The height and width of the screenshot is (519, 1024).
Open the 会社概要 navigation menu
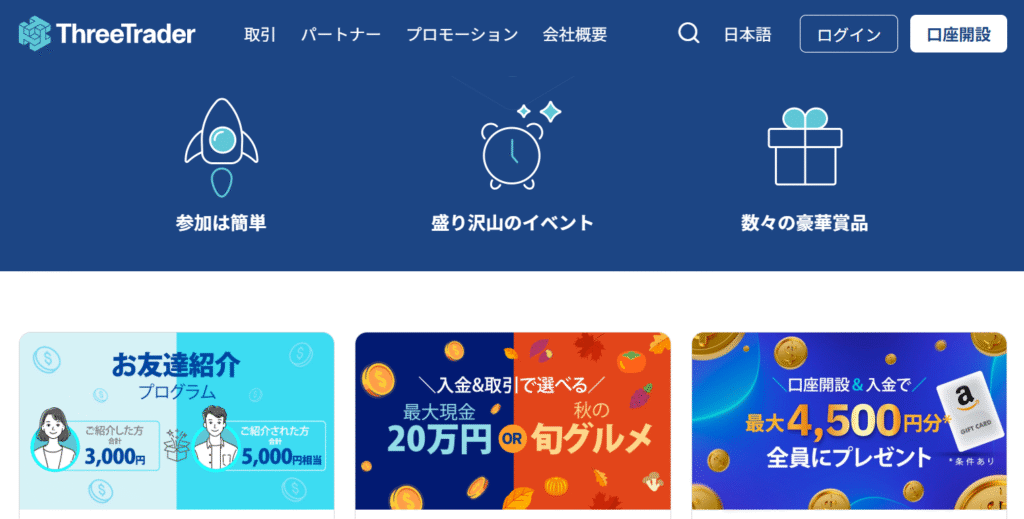[574, 34]
